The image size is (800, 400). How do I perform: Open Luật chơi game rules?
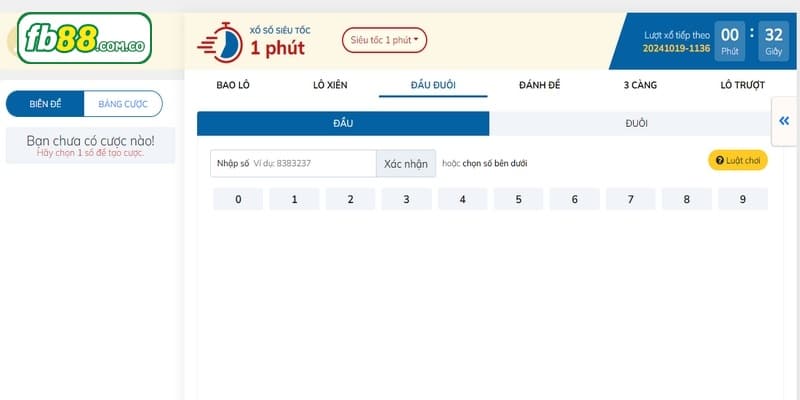(x=738, y=160)
